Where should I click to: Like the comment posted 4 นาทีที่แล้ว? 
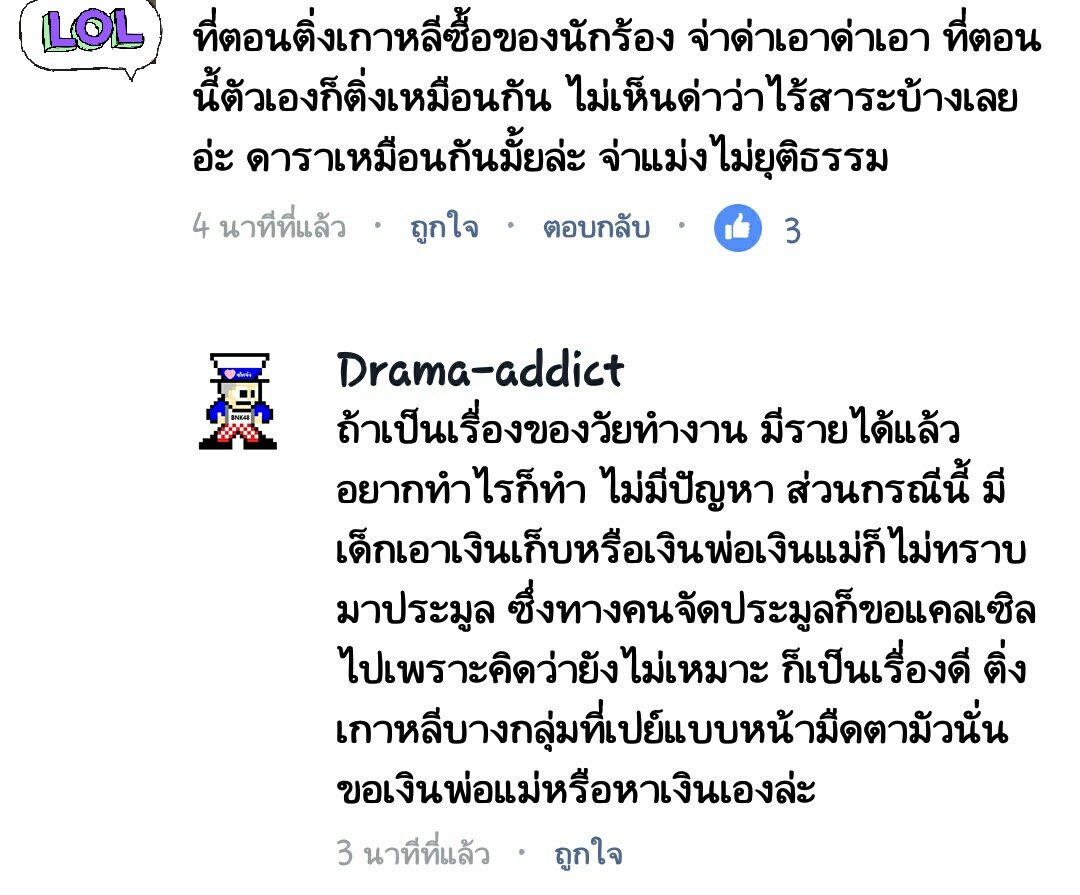point(443,229)
